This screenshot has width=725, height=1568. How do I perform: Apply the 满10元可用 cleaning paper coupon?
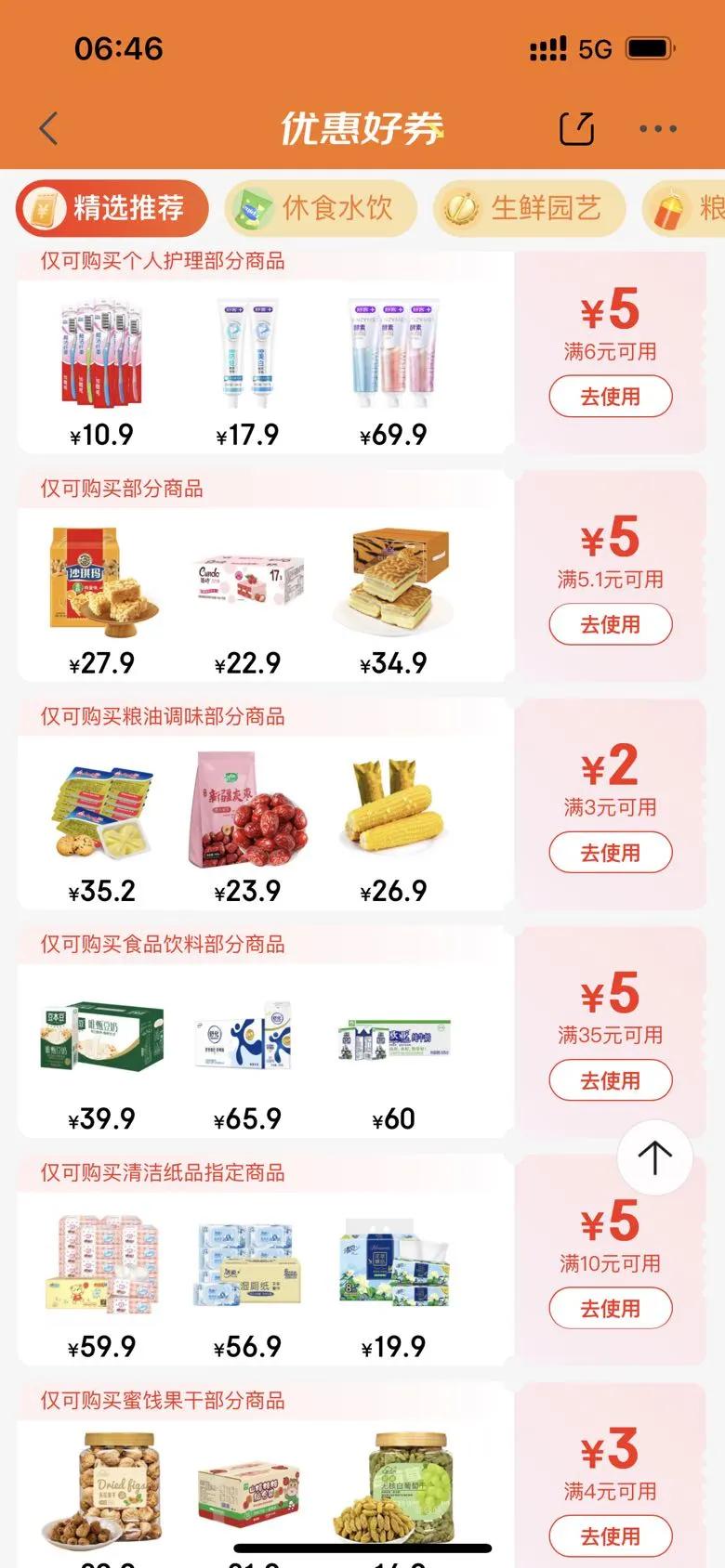(610, 1309)
